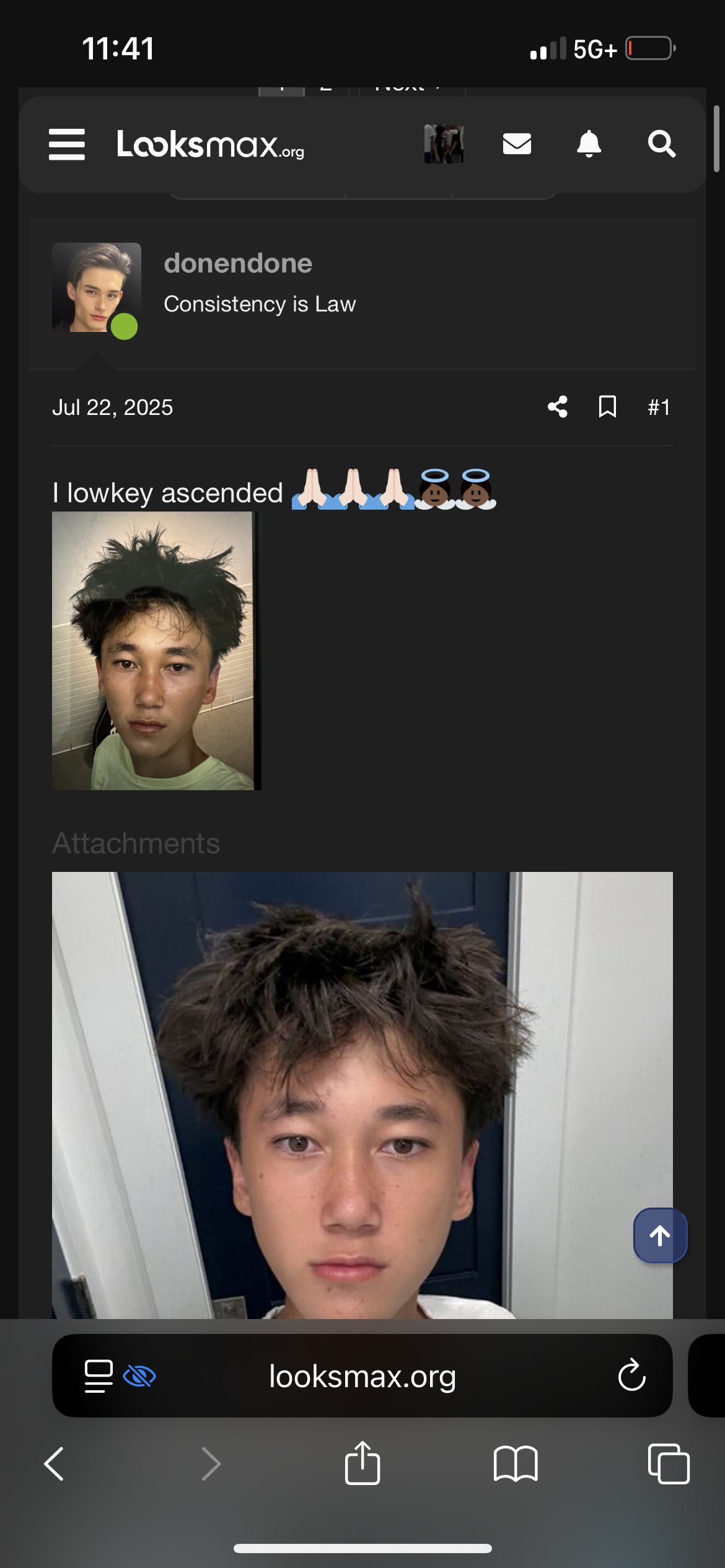Open the forum search

(661, 144)
